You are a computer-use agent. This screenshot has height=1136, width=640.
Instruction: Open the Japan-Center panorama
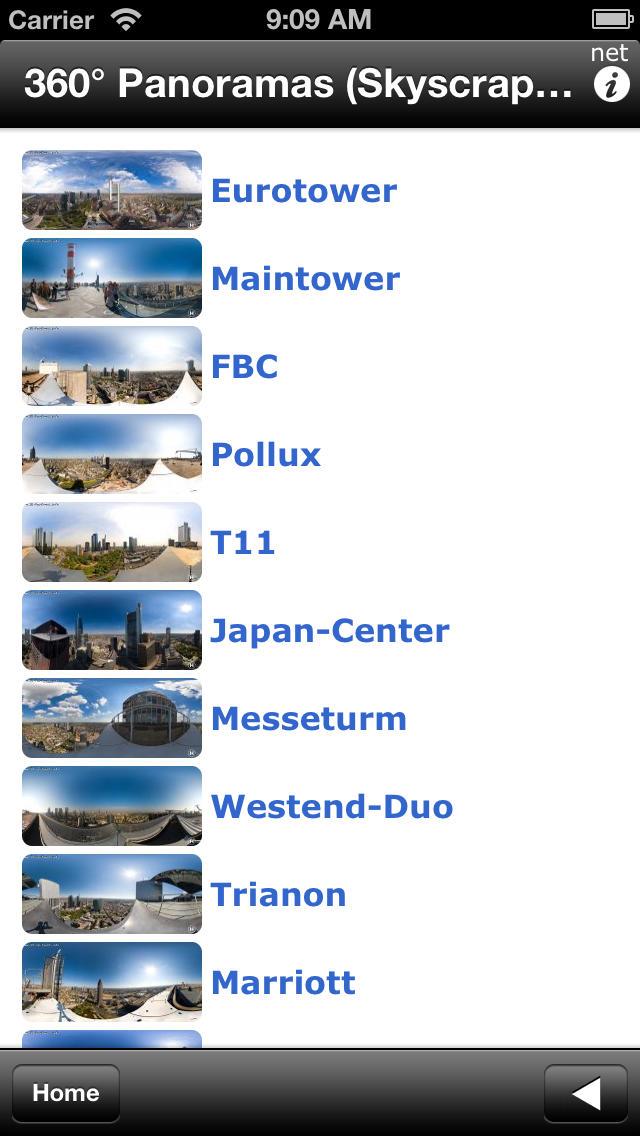pyautogui.click(x=330, y=631)
